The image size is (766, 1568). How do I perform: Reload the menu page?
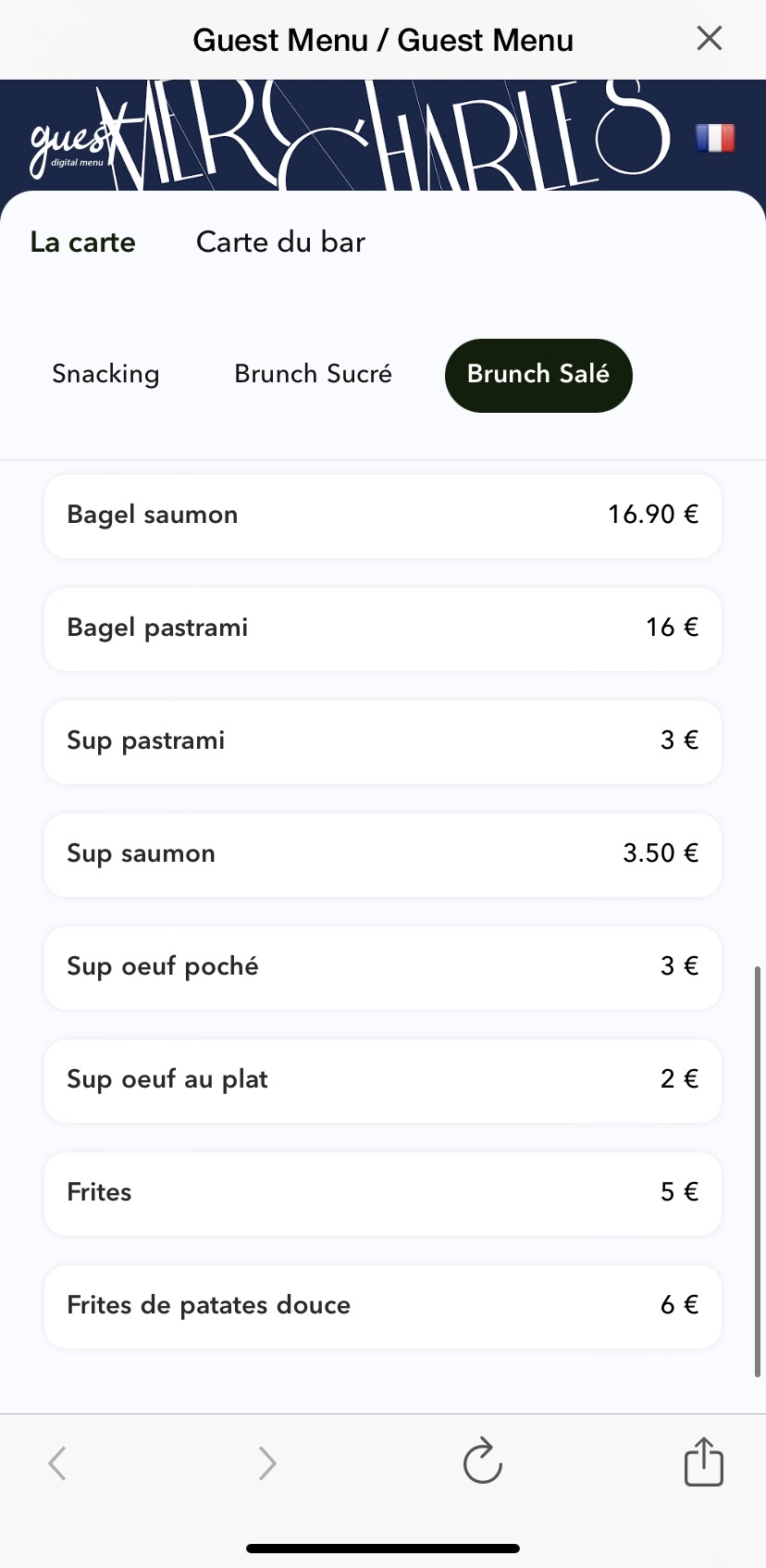(x=482, y=1462)
